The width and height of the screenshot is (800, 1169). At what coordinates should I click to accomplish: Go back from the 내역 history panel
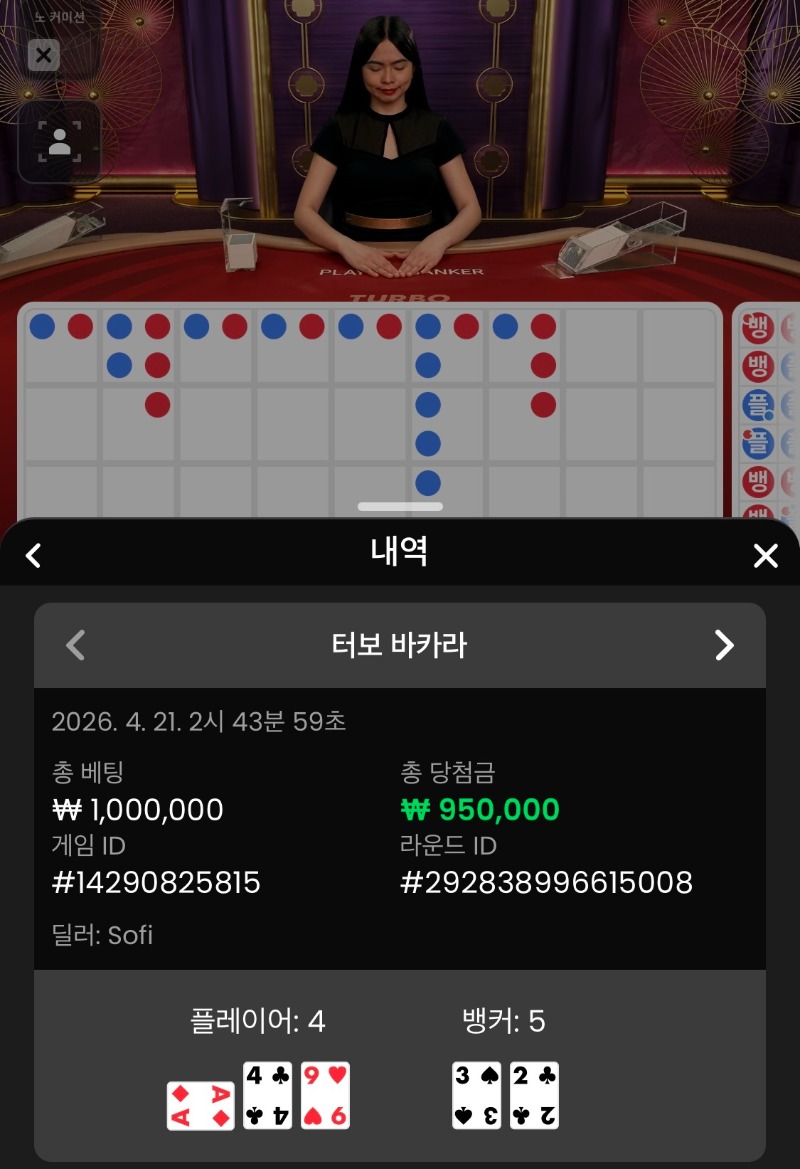[x=34, y=555]
